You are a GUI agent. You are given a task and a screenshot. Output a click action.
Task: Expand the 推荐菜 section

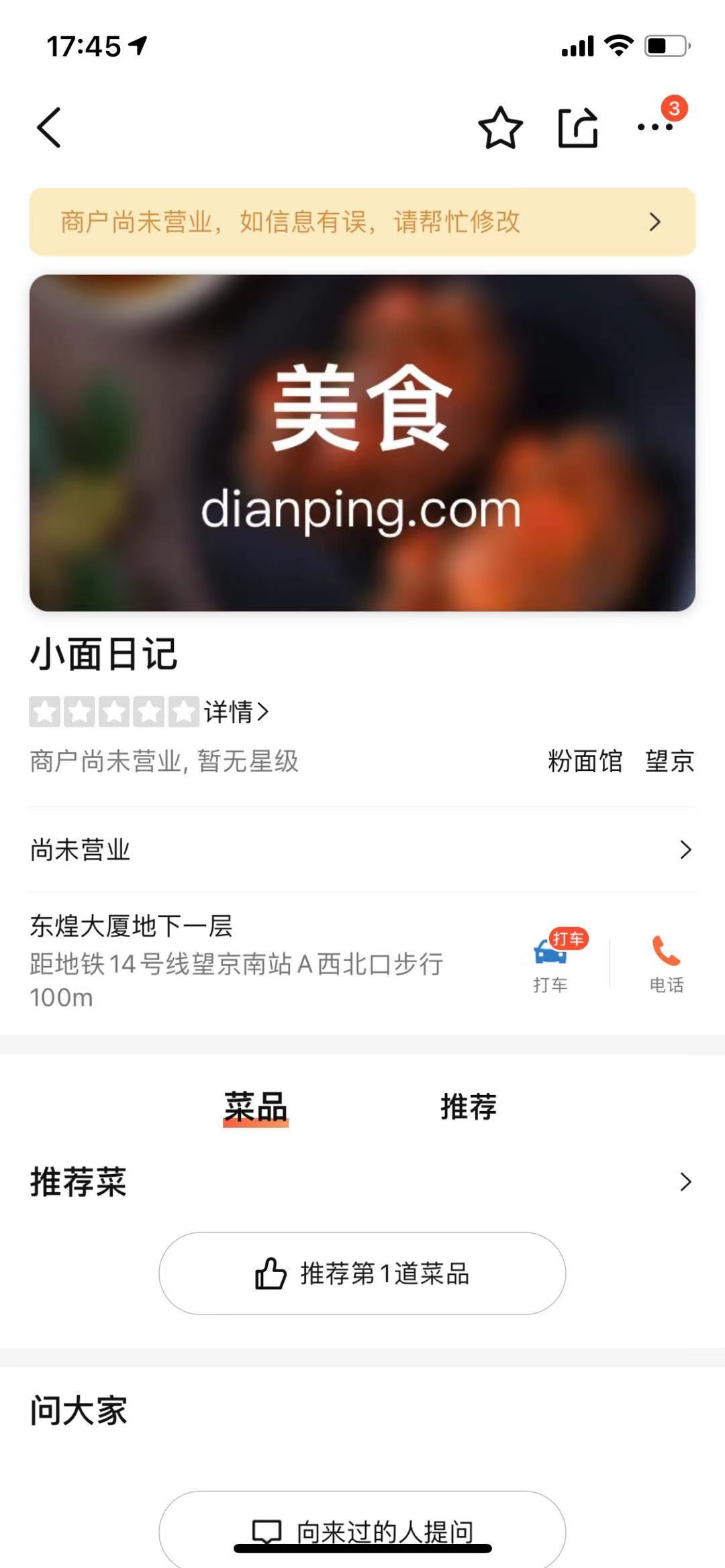pos(685,1182)
